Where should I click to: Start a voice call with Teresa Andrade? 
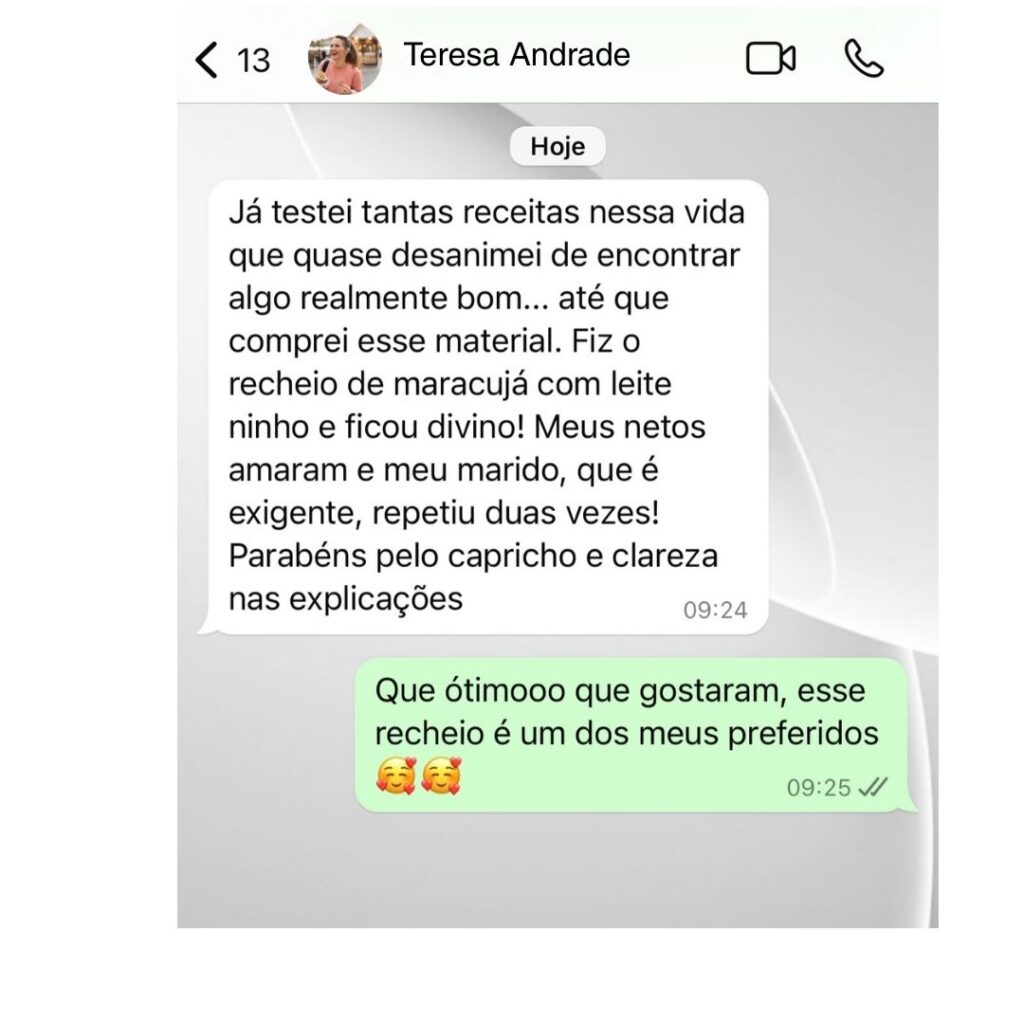click(x=864, y=59)
